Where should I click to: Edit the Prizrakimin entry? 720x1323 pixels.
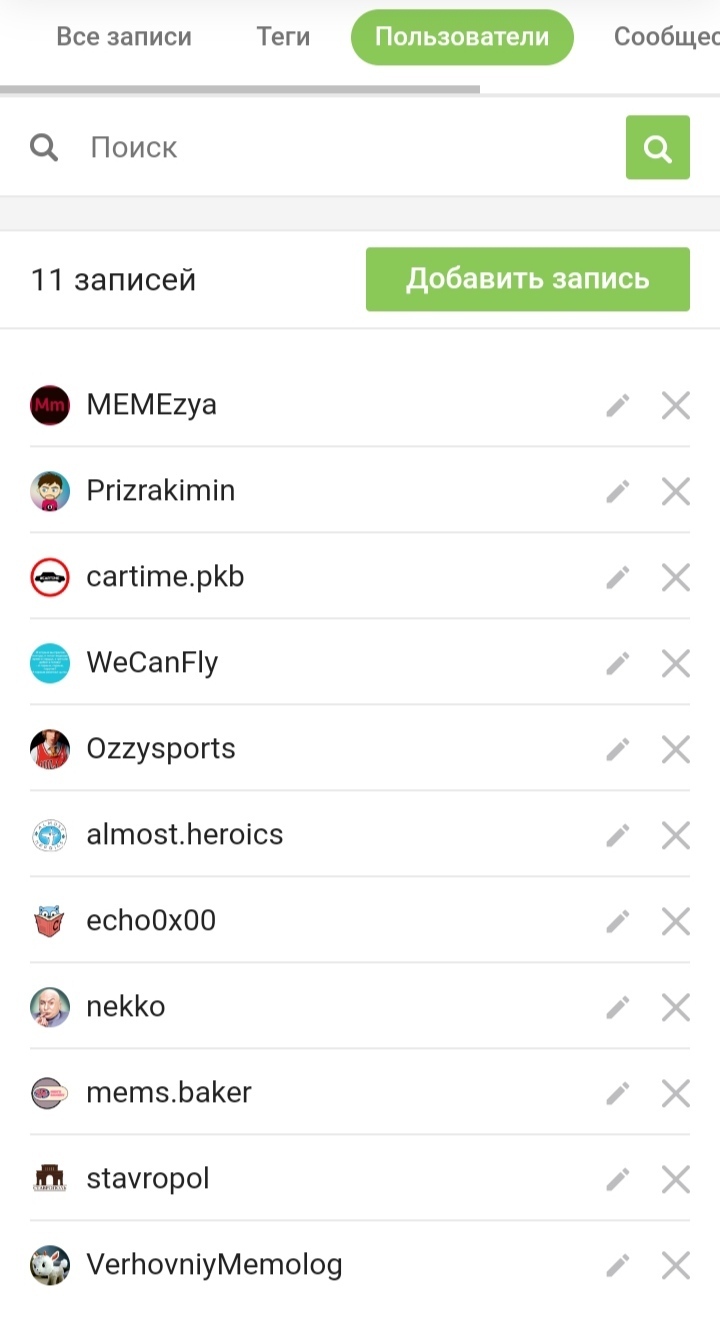(618, 491)
